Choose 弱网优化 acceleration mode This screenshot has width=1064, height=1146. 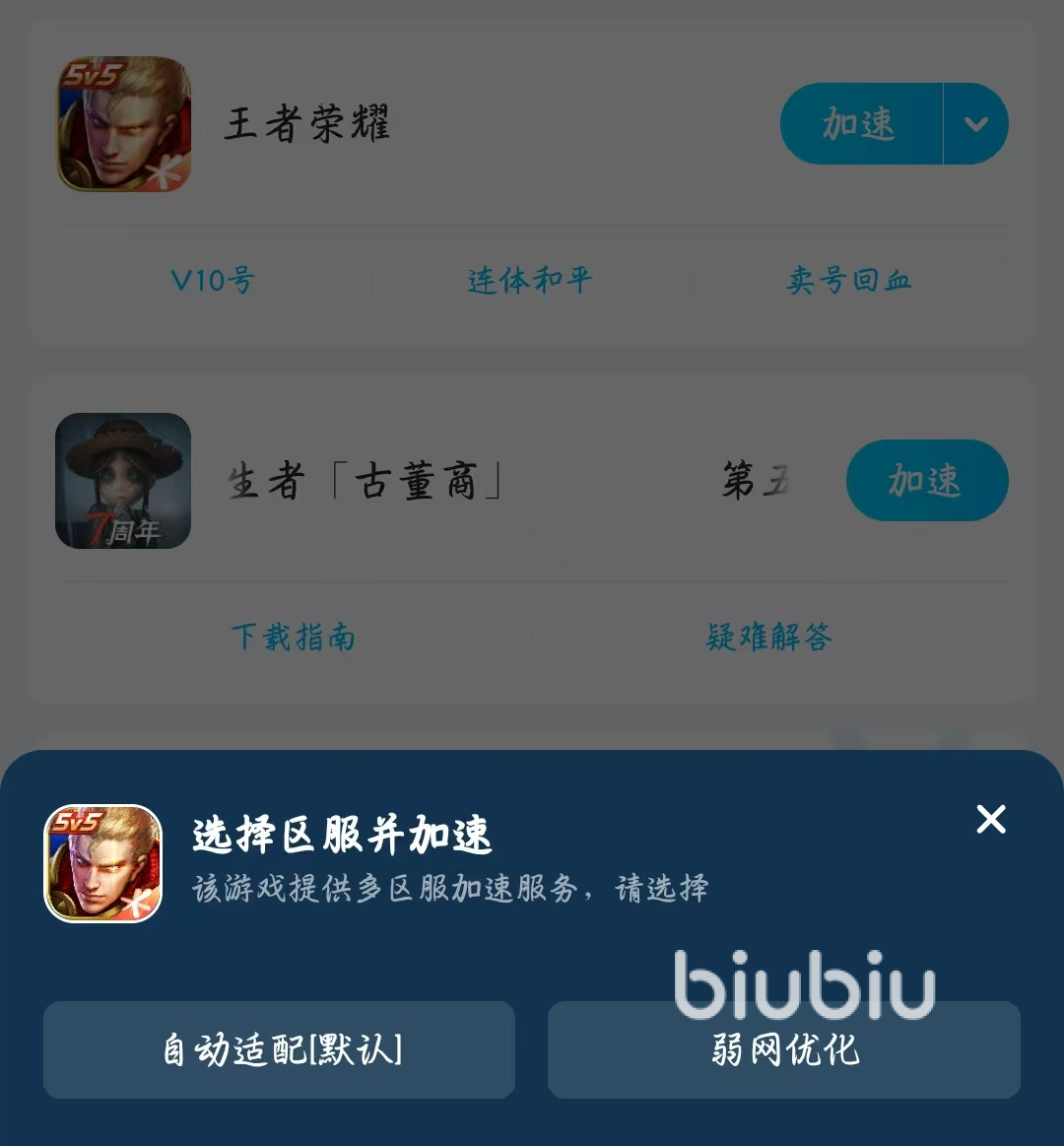pos(783,1050)
